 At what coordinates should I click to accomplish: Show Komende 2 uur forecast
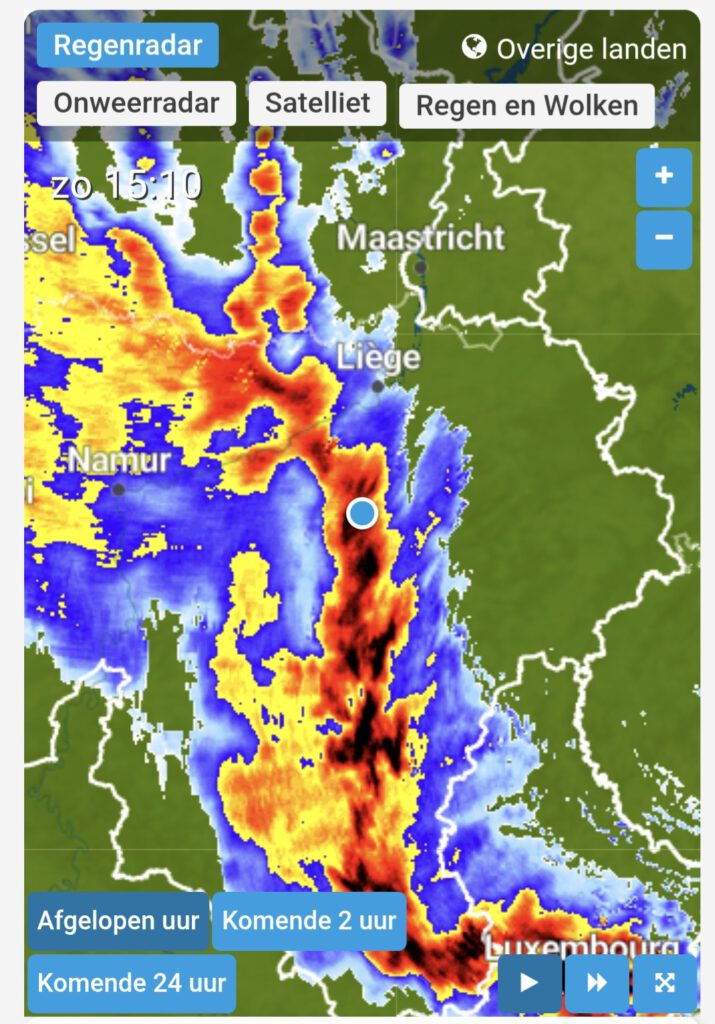coord(309,920)
